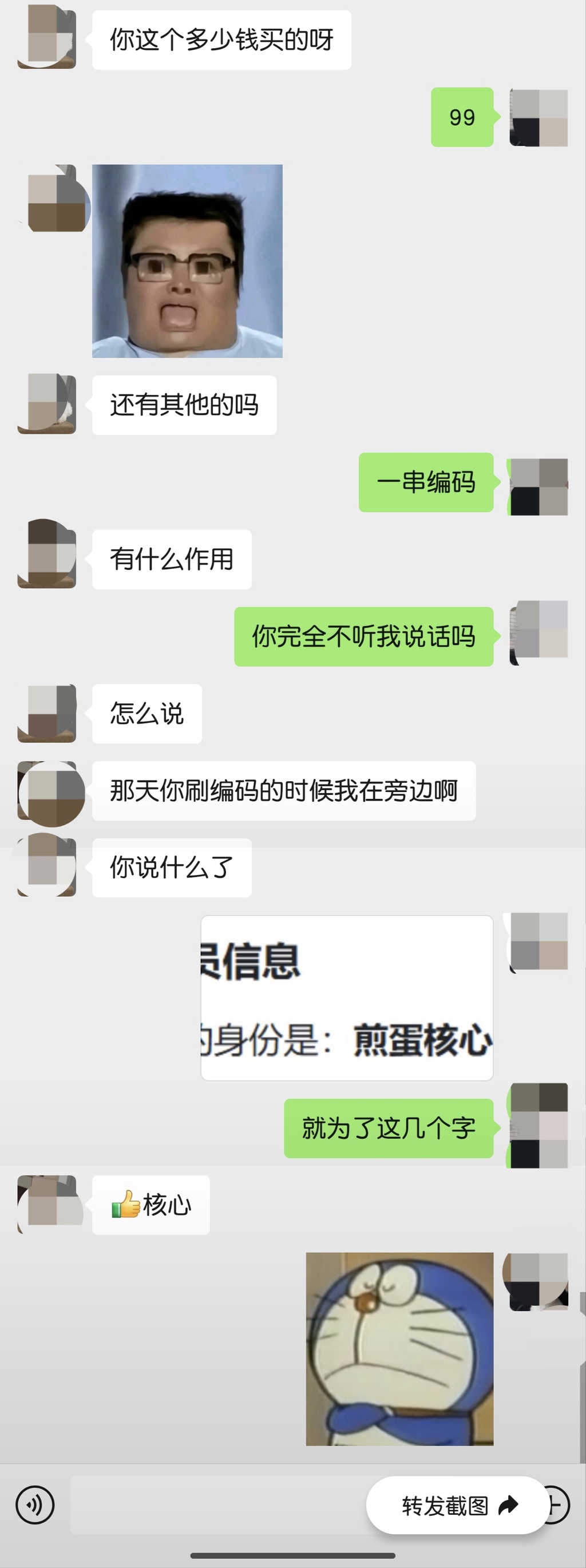The height and width of the screenshot is (1568, 586).
Task: Open the Doraemon arms-crossed sticker
Action: coord(399,1348)
